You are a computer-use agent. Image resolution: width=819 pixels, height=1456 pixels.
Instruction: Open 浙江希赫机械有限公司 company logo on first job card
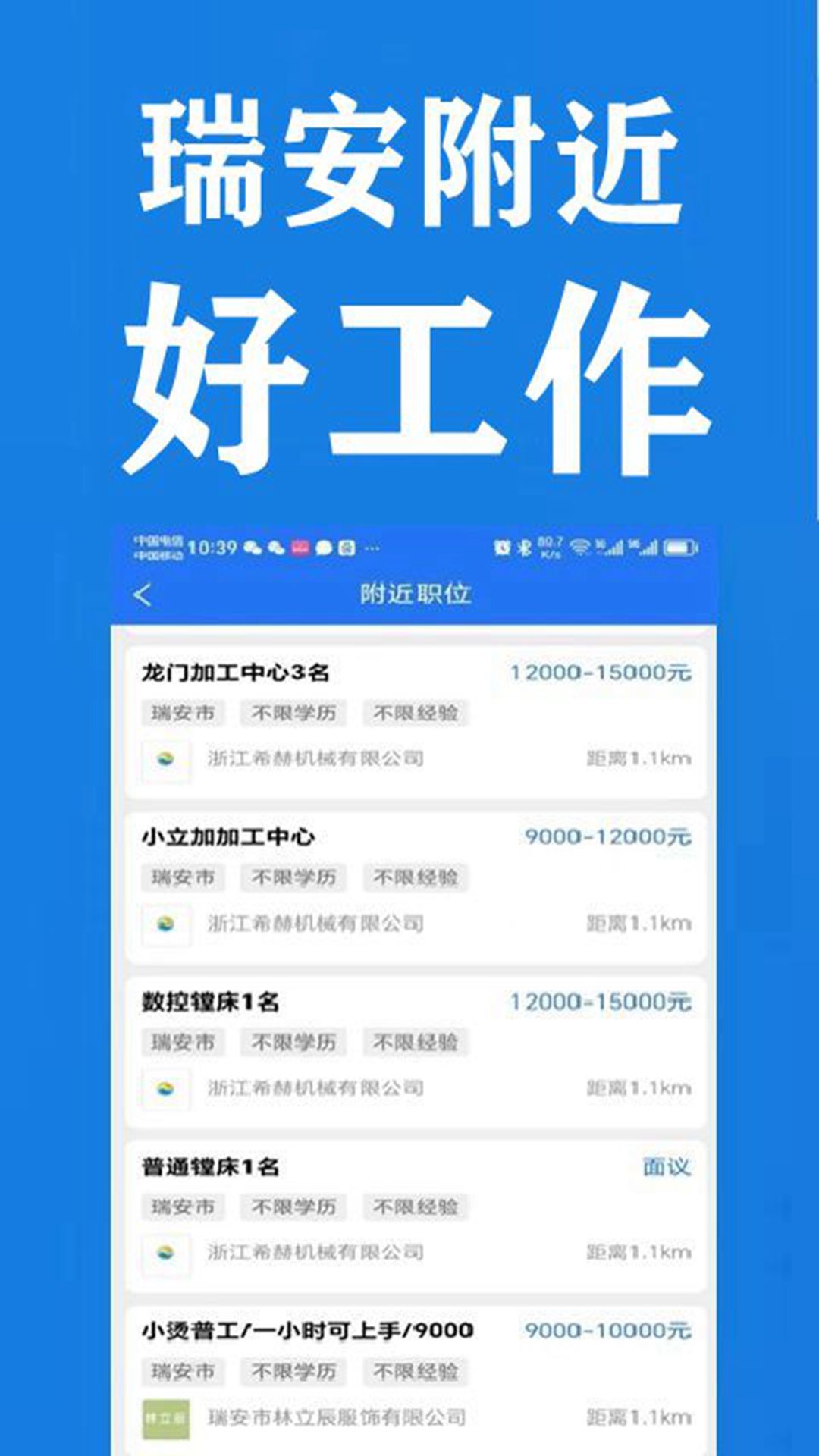pos(168,759)
